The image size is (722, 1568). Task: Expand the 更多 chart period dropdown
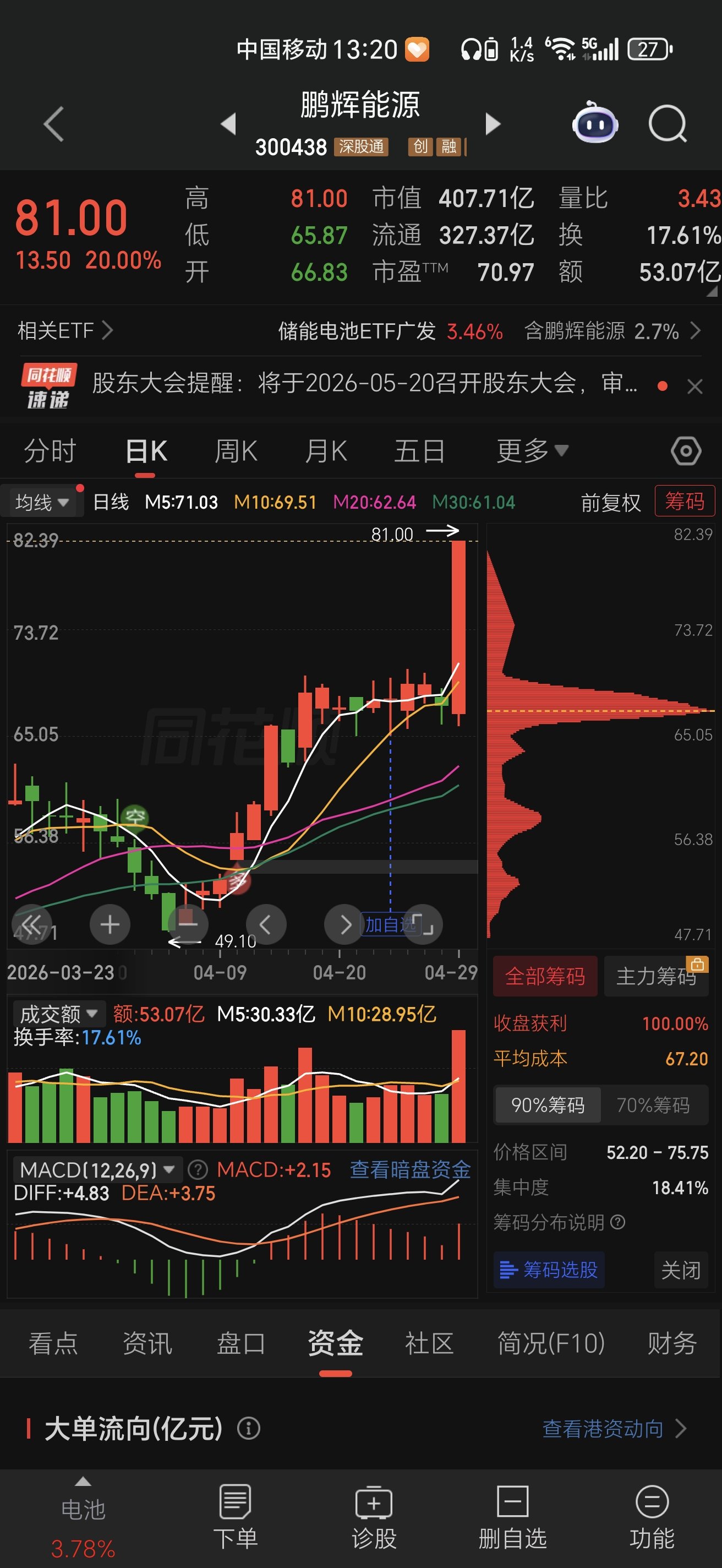pyautogui.click(x=532, y=451)
